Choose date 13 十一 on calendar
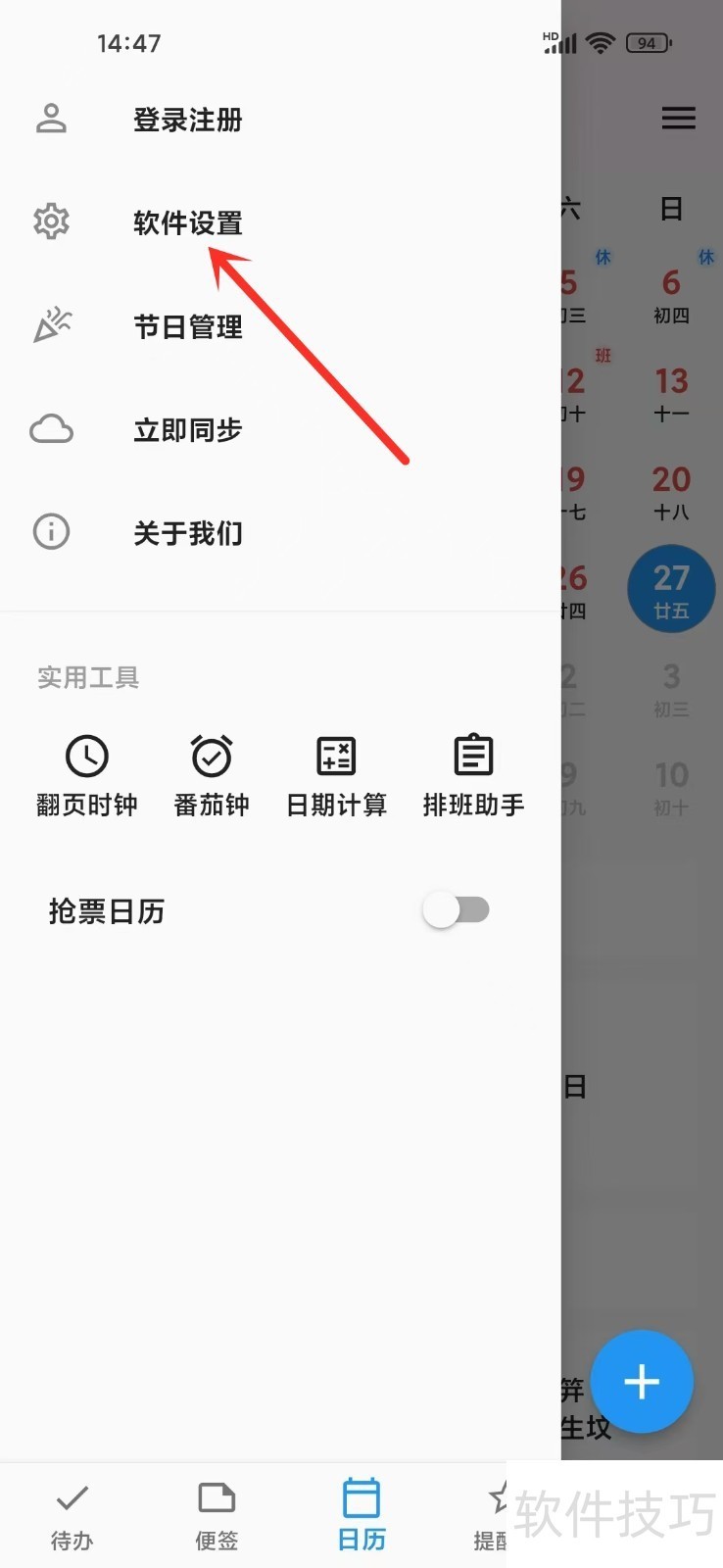This screenshot has width=723, height=1568. click(671, 392)
